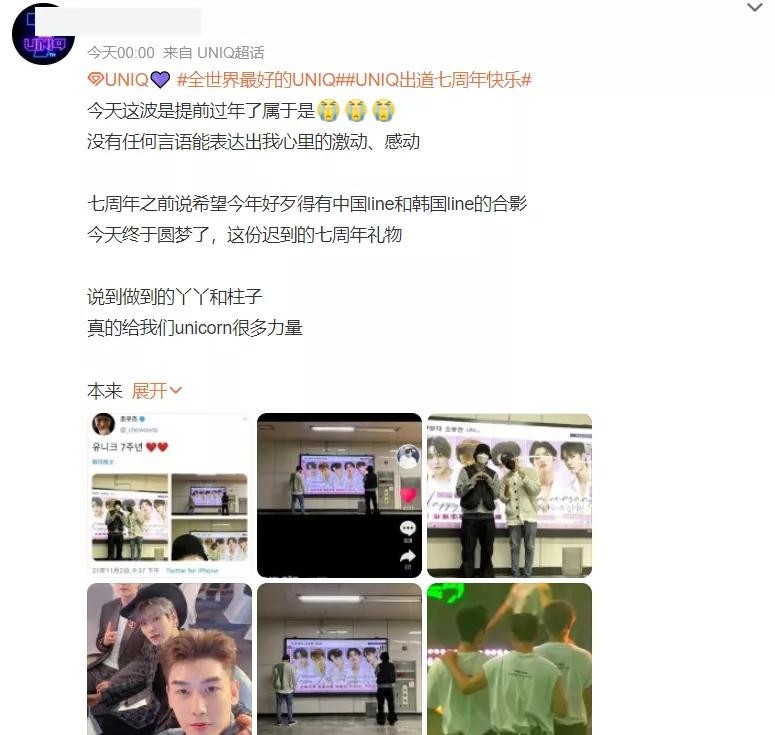This screenshot has width=775, height=735.
Task: Open the green-lit stage back-view photo
Action: (x=509, y=659)
